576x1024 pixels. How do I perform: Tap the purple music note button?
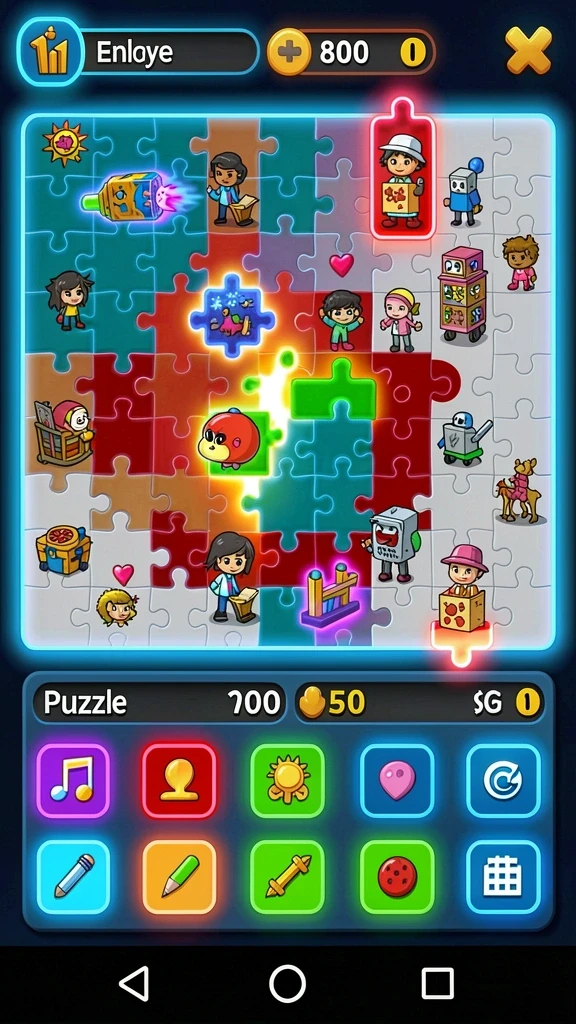[73, 780]
